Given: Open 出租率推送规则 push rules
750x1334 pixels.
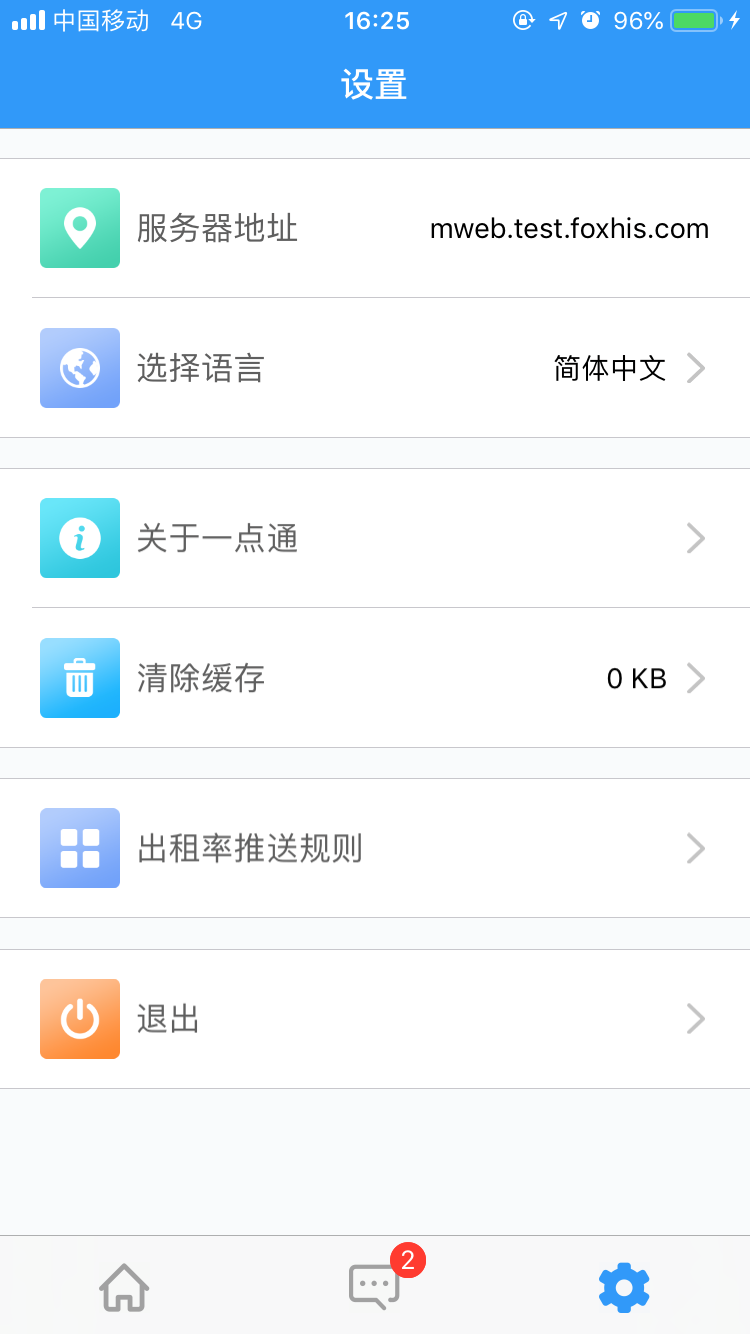Looking at the screenshot, I should 375,848.
